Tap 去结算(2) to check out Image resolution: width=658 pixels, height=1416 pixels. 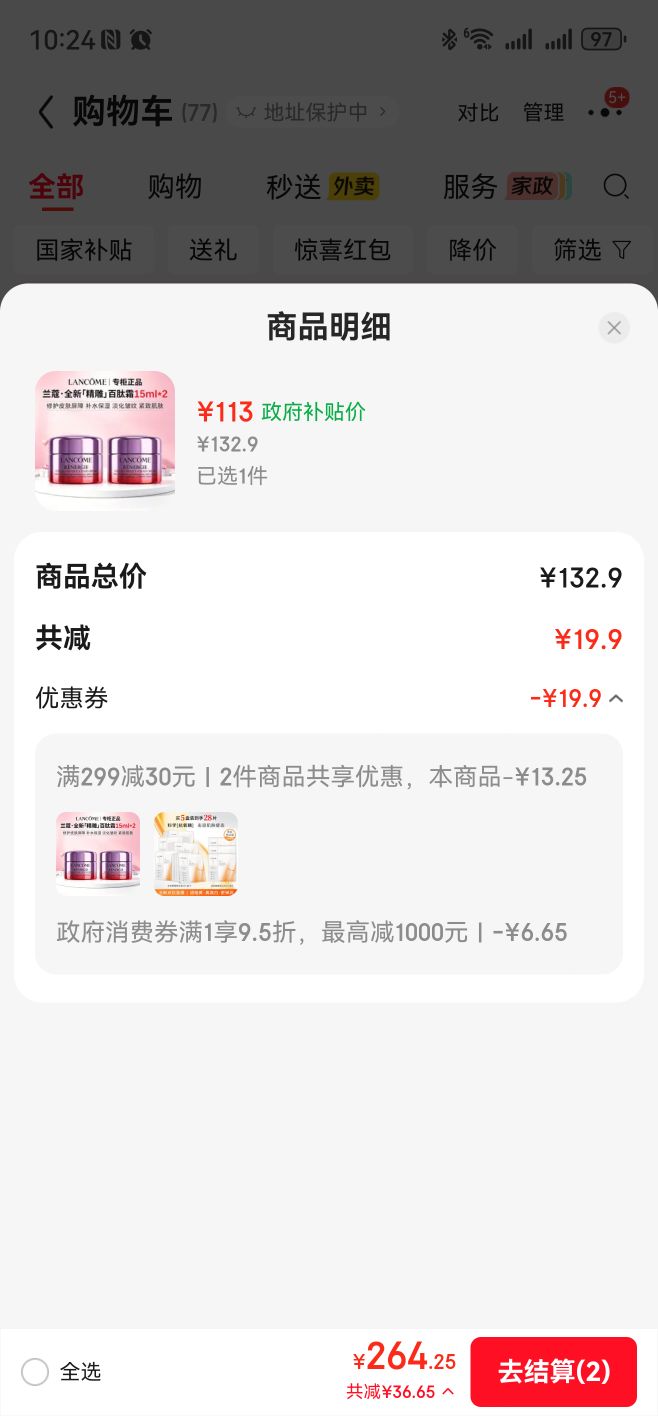click(554, 1372)
